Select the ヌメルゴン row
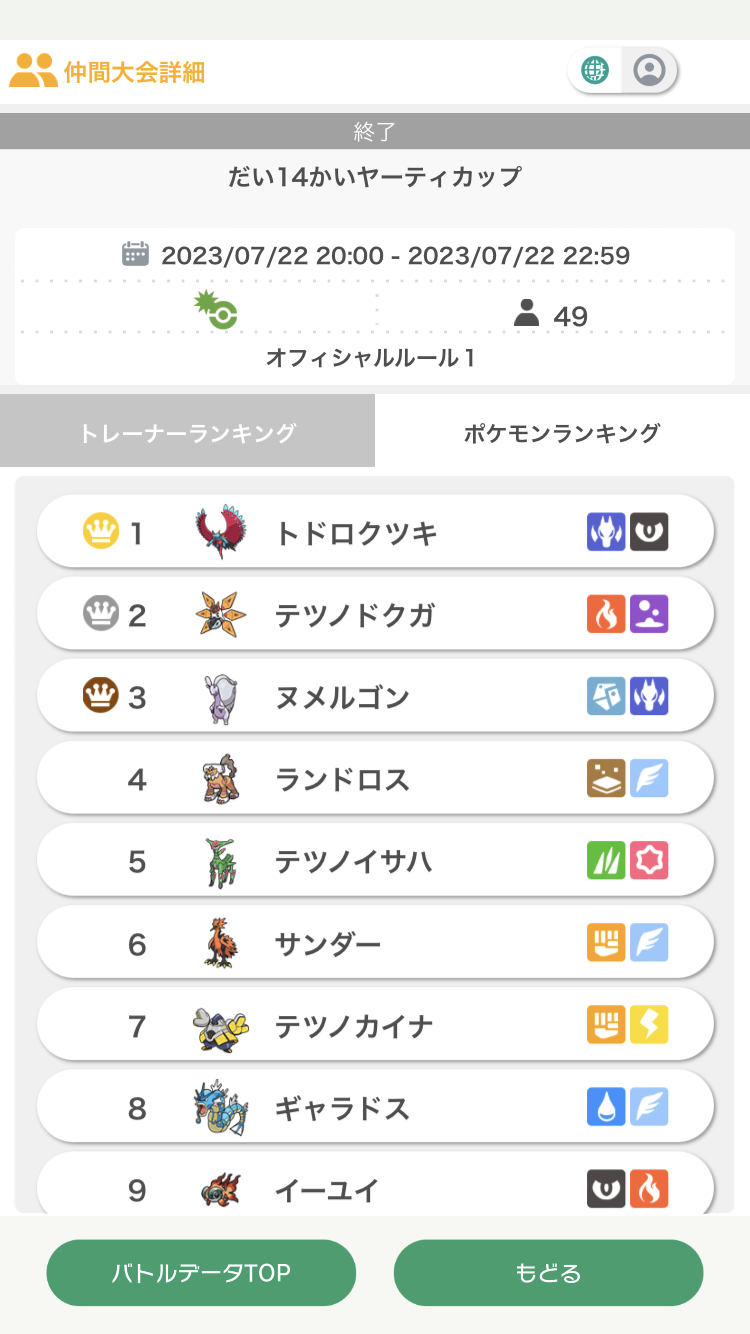The height and width of the screenshot is (1334, 750). click(x=375, y=697)
